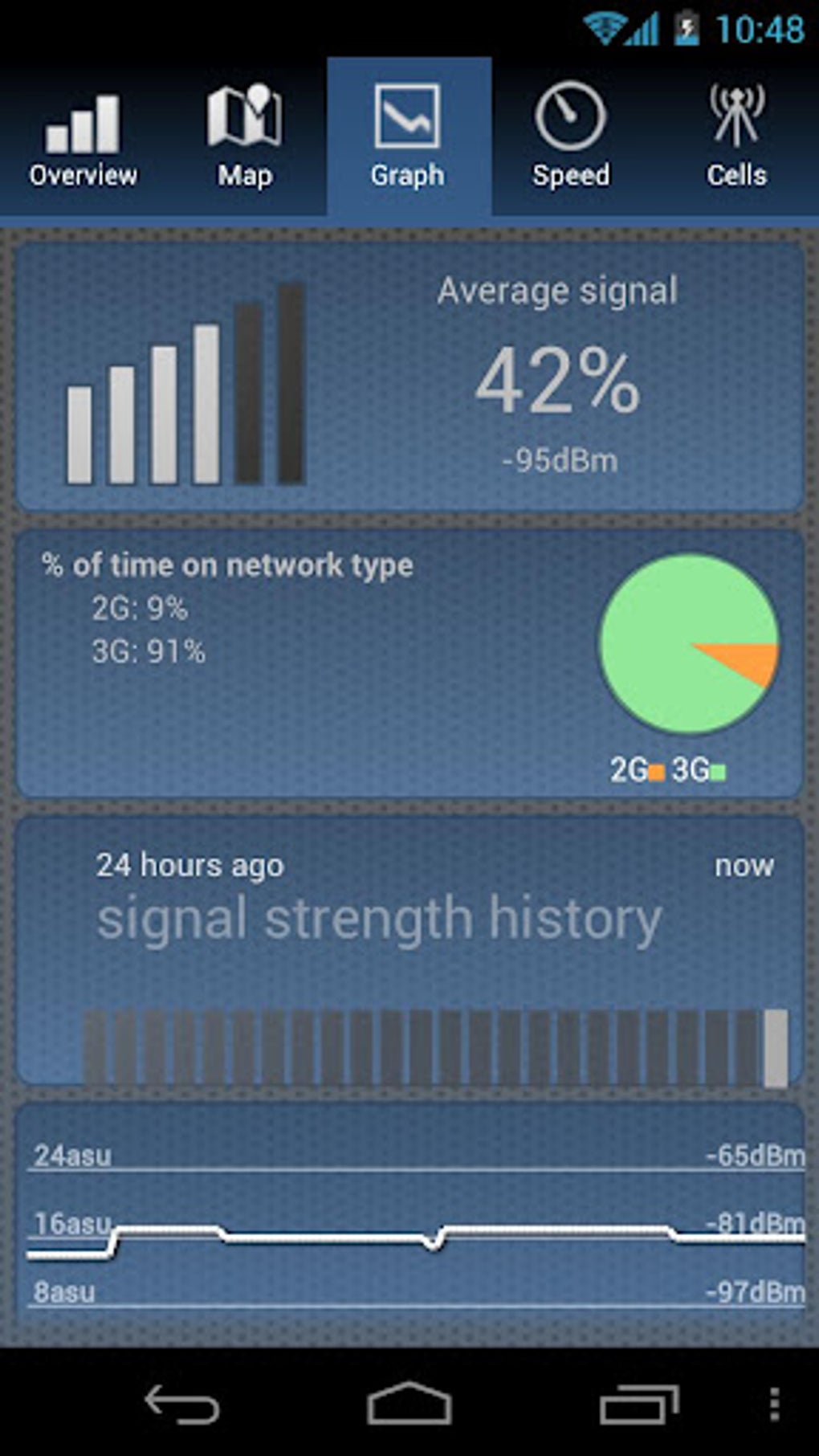Tap the system back button

click(x=182, y=1404)
